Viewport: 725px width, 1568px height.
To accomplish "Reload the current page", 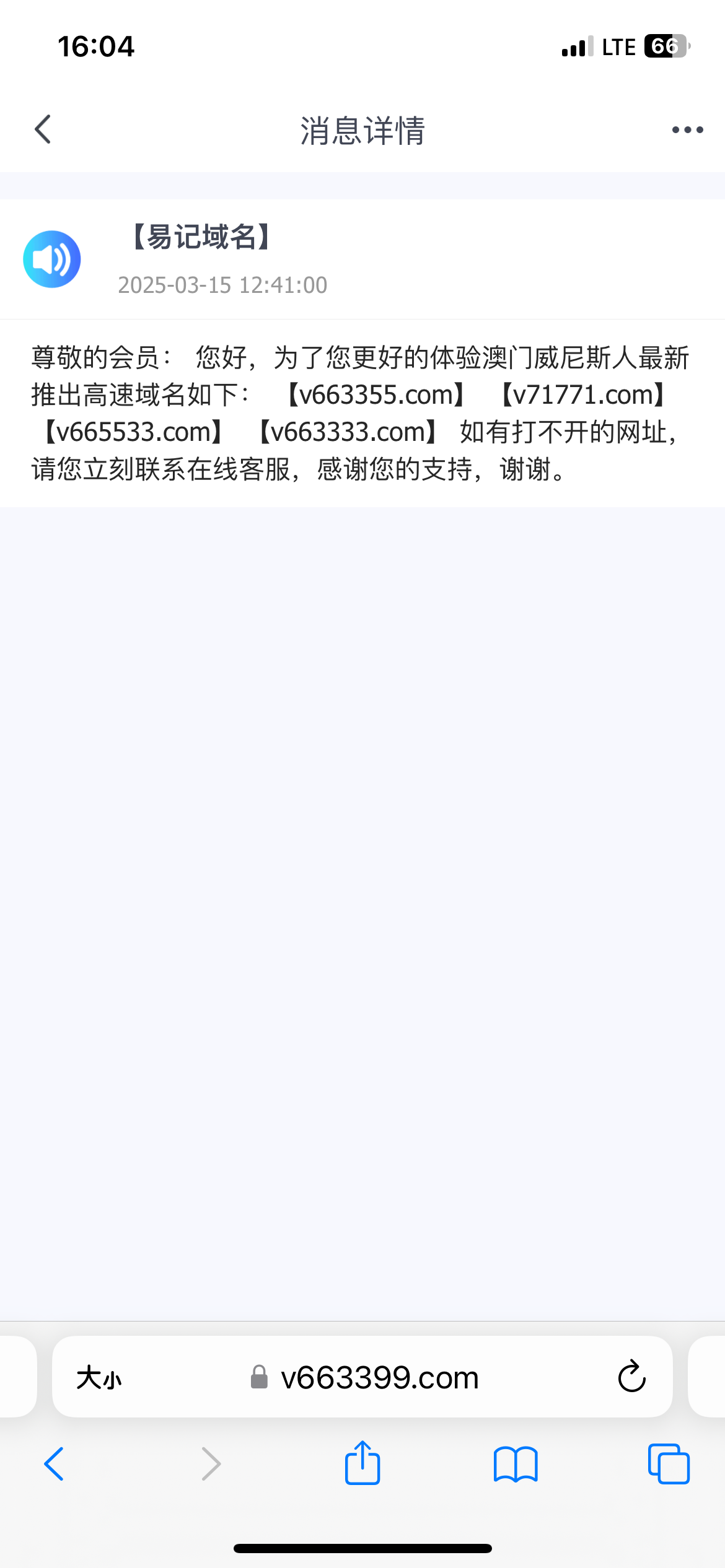I will coord(631,1378).
